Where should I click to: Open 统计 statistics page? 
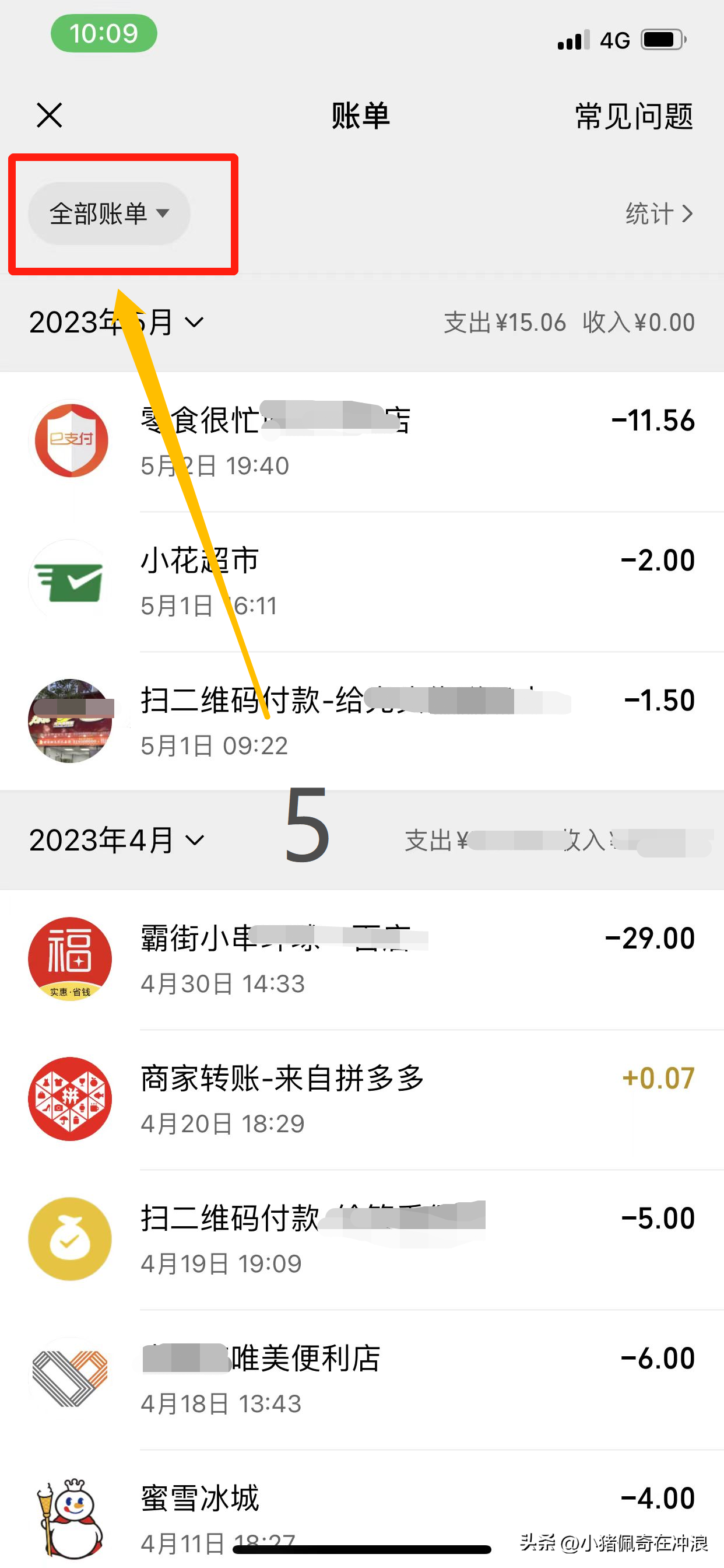point(659,213)
